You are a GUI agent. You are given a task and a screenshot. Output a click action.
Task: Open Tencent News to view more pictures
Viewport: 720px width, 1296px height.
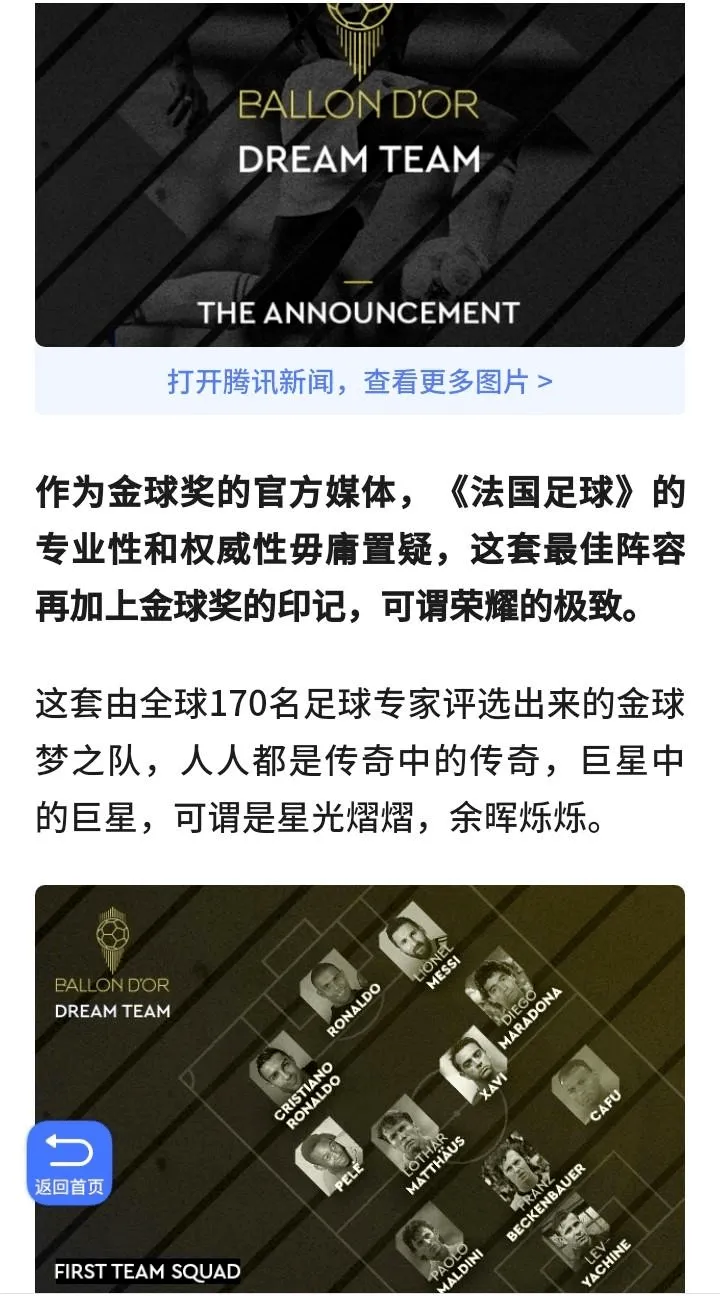point(360,382)
